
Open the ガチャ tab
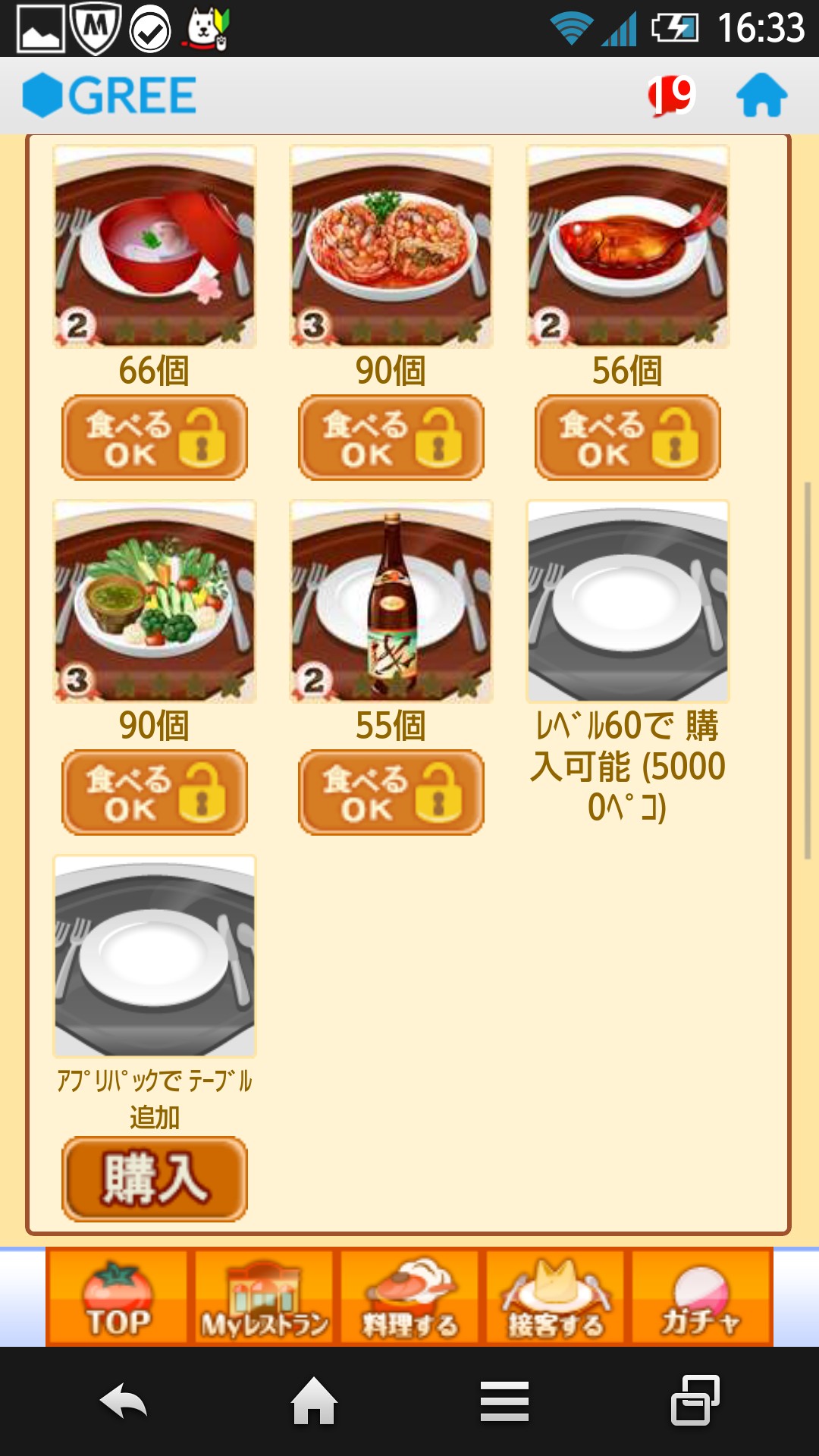coord(701,1298)
